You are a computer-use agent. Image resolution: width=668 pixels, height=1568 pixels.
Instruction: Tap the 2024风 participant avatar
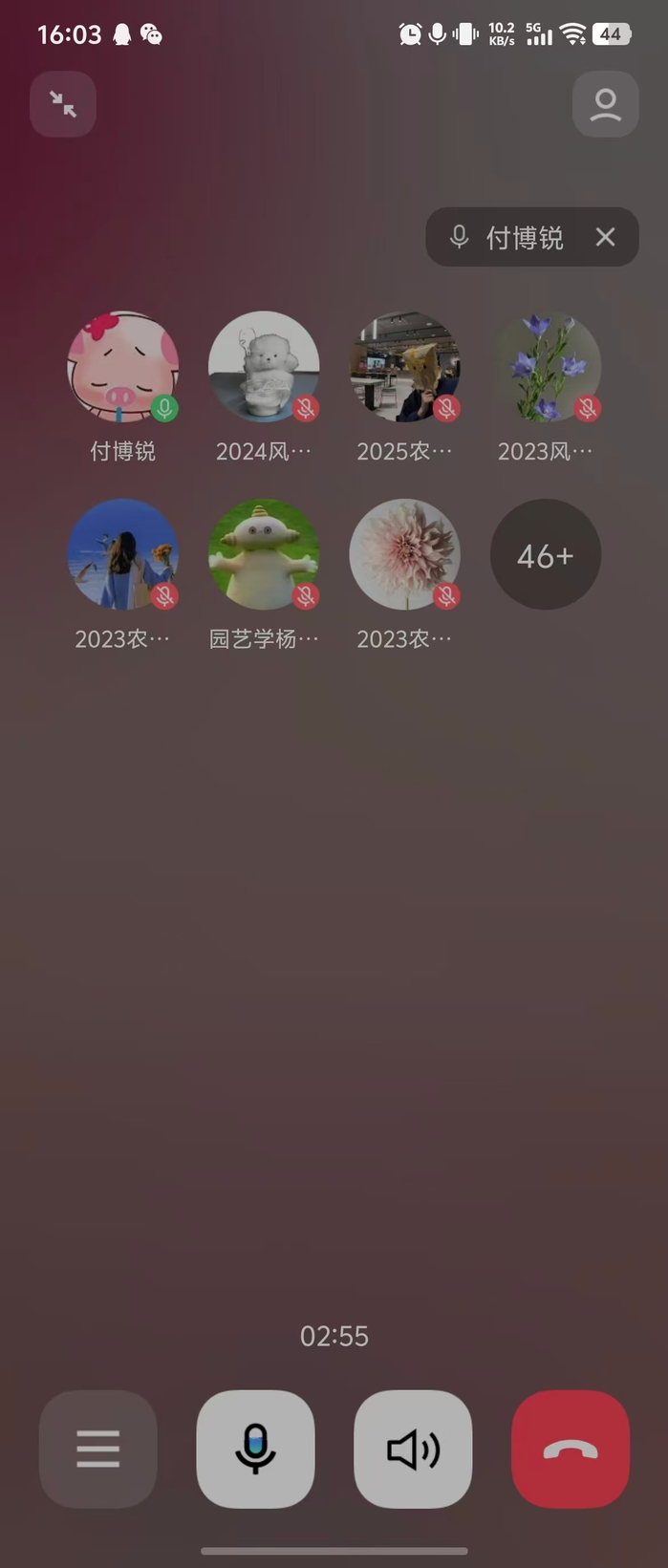point(263,367)
